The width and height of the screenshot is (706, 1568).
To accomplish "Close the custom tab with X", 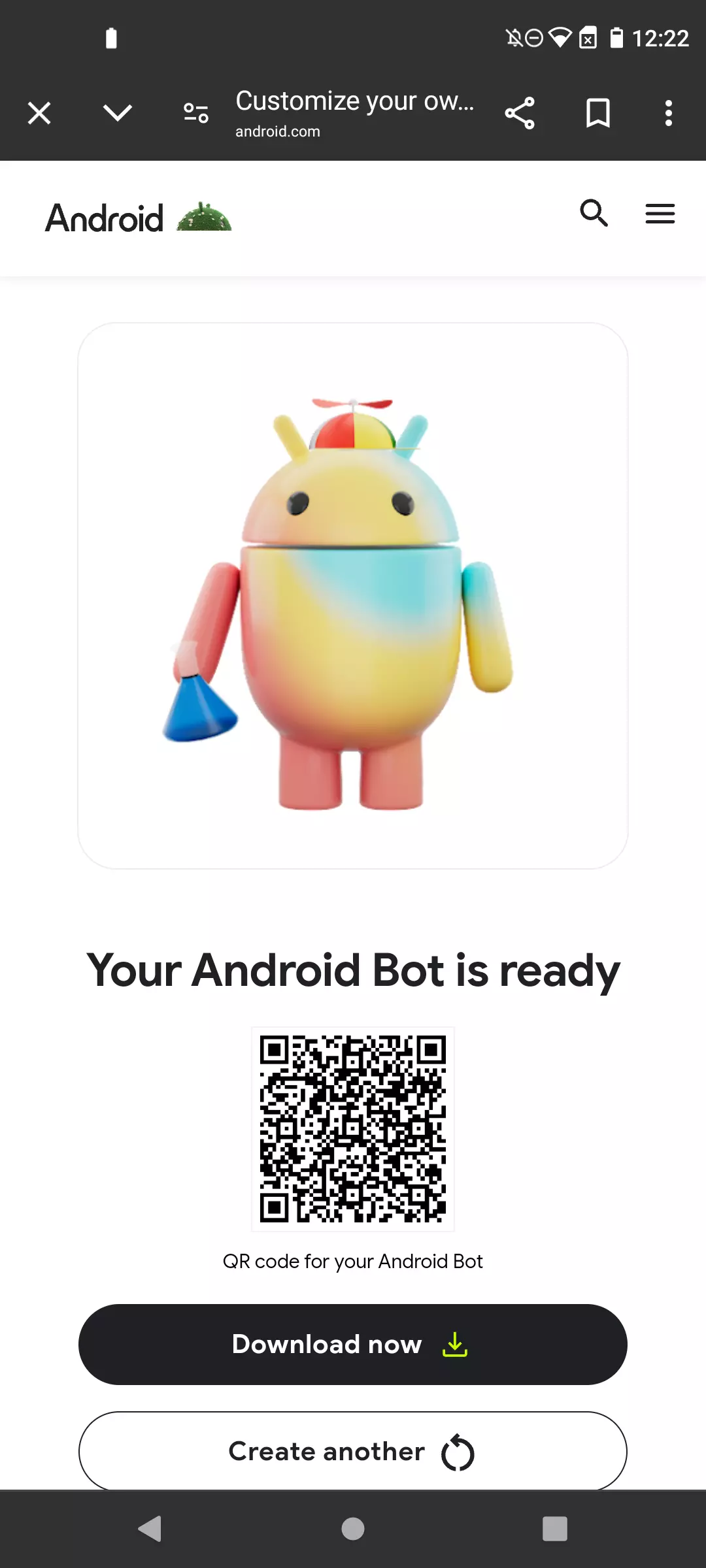I will click(x=39, y=113).
